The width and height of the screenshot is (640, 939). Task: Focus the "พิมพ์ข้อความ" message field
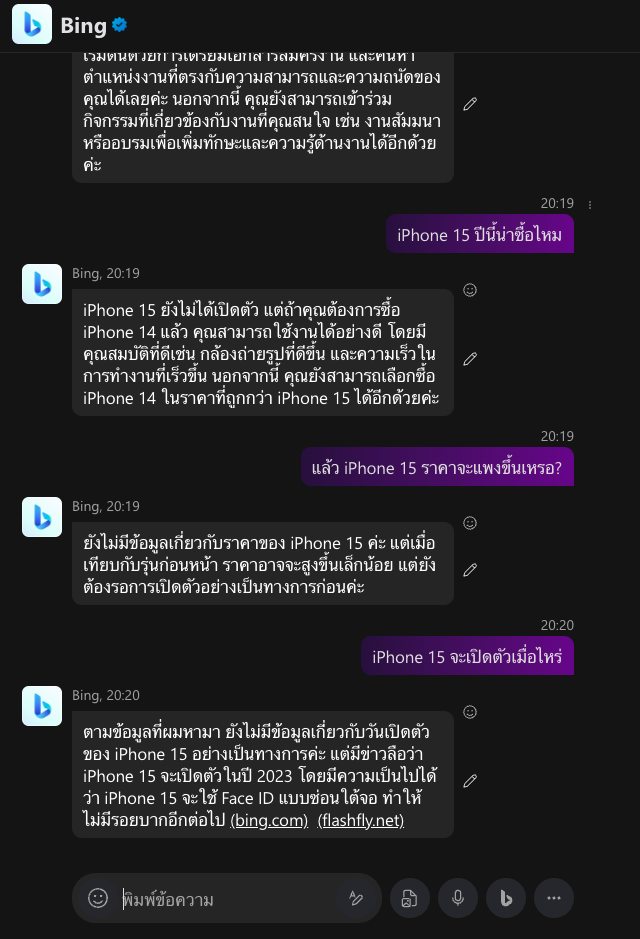(225, 899)
